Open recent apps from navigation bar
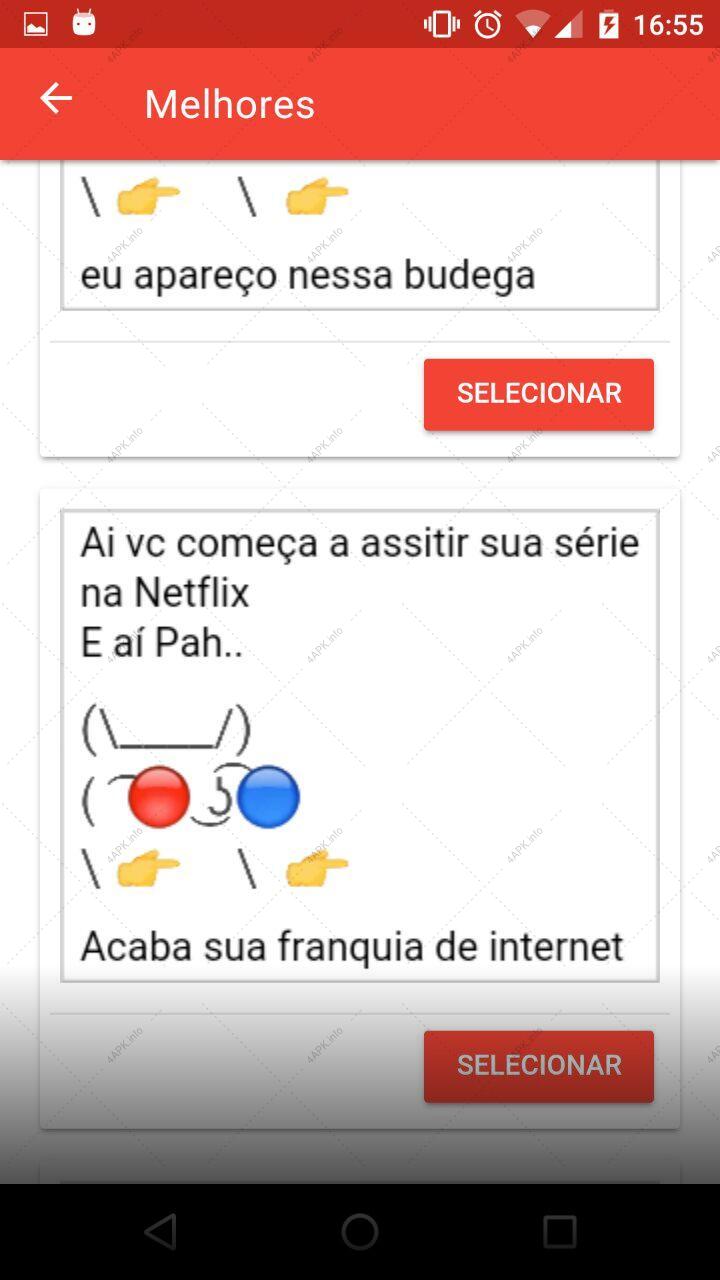The width and height of the screenshot is (720, 1280). (x=559, y=1232)
